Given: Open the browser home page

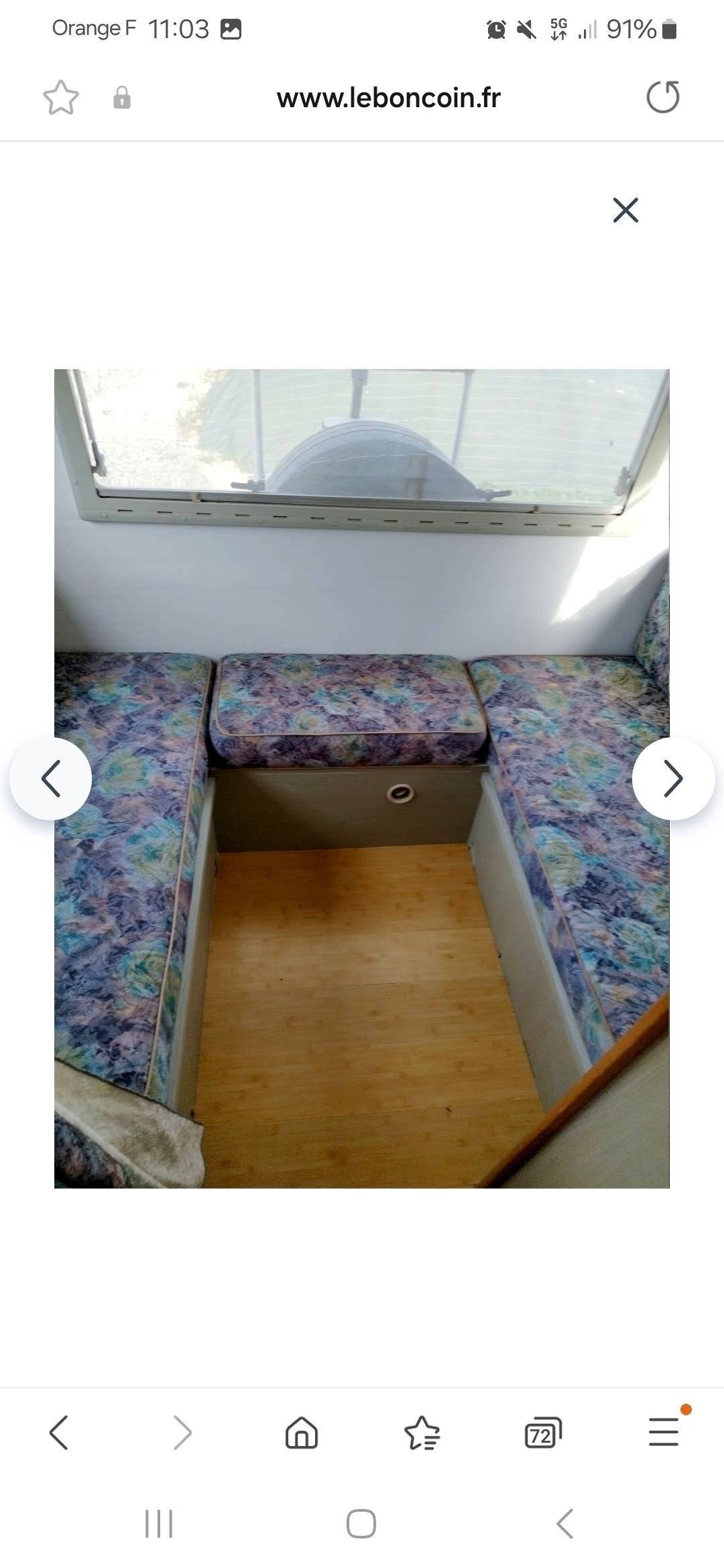Looking at the screenshot, I should coord(302,1433).
